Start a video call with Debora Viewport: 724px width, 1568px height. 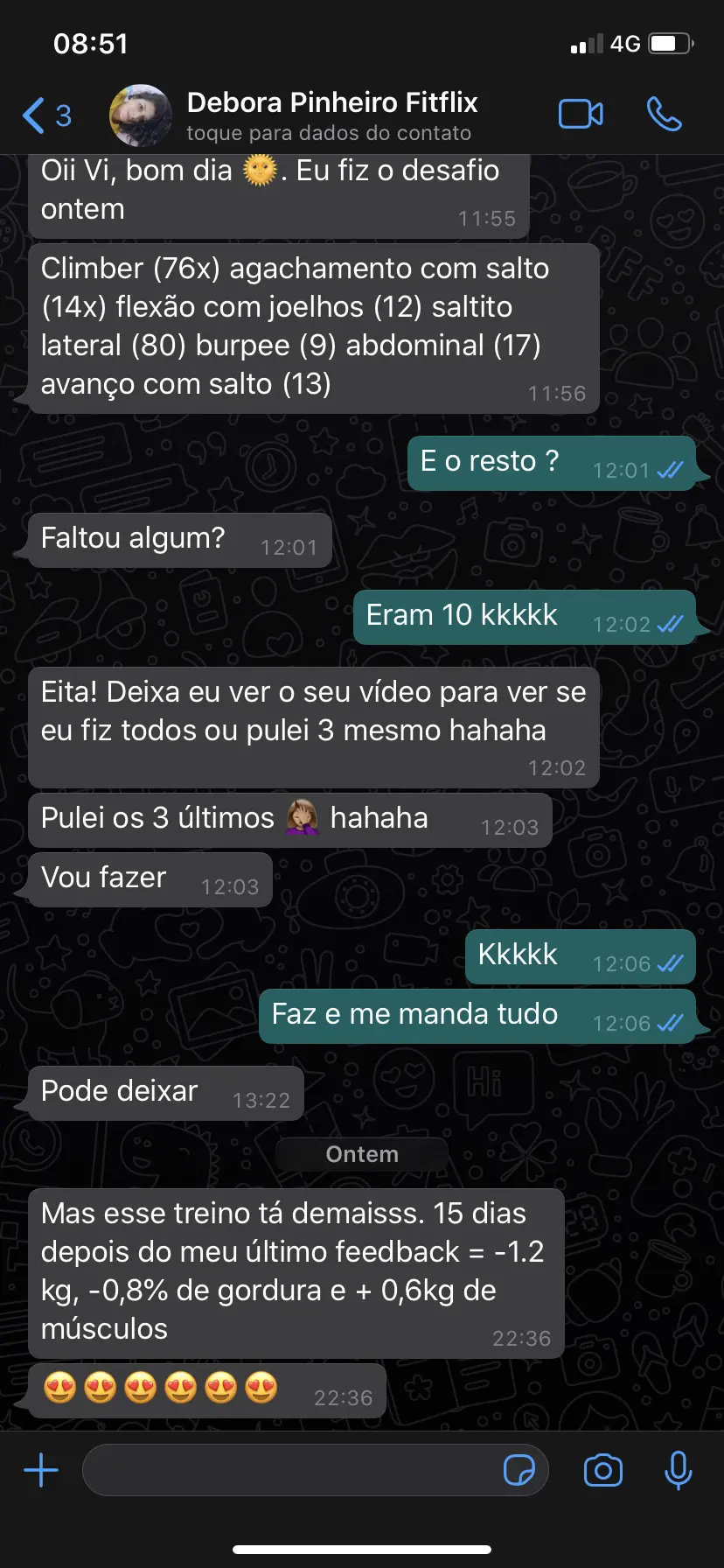click(581, 115)
